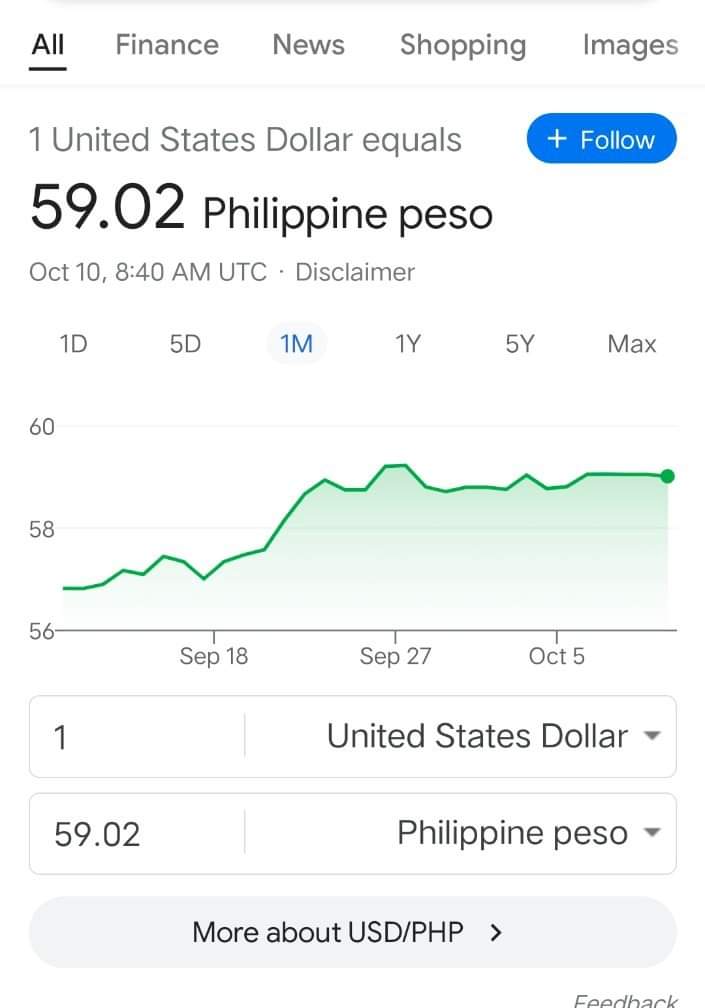This screenshot has width=705, height=1008.
Task: Open the Images tab
Action: click(x=630, y=46)
